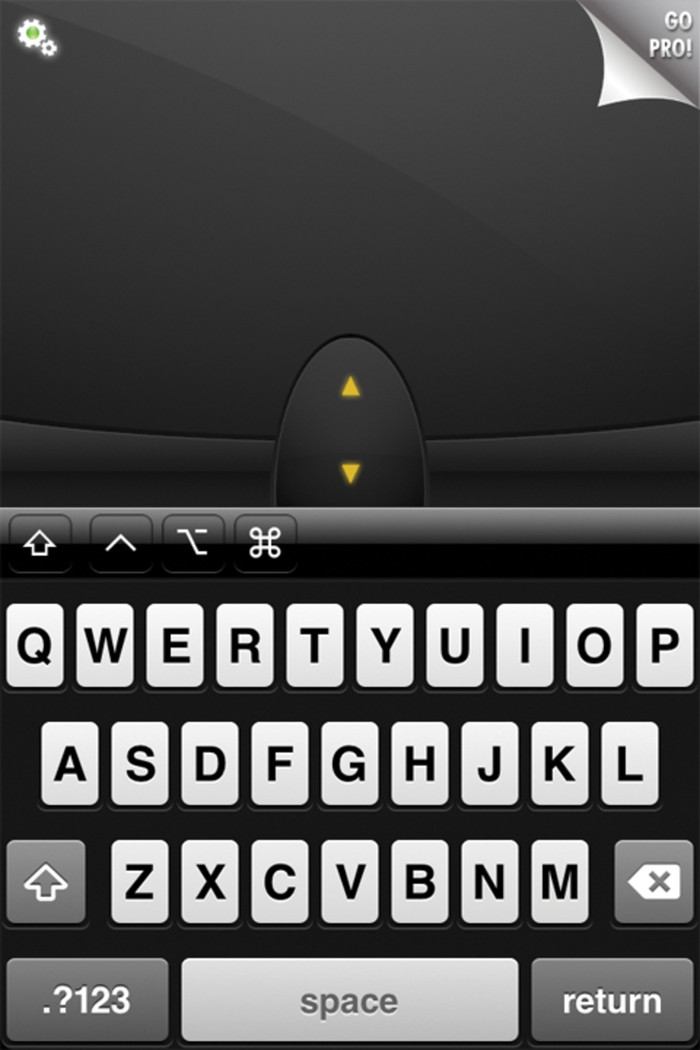Type the letter Q key

35,646
